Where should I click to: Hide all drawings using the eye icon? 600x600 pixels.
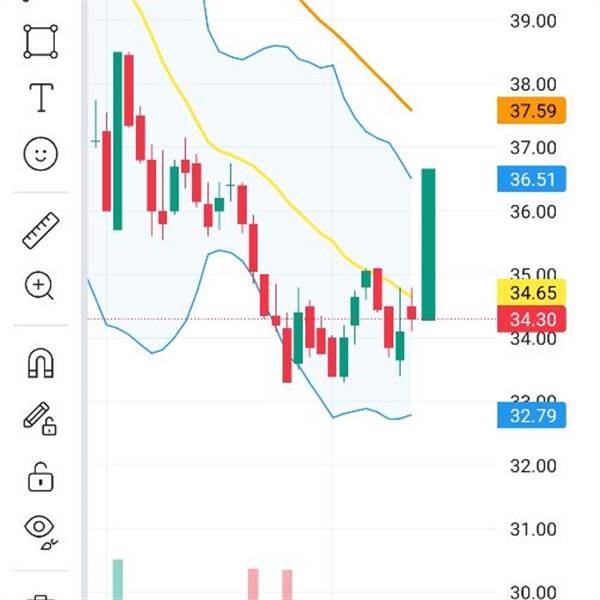tap(40, 529)
